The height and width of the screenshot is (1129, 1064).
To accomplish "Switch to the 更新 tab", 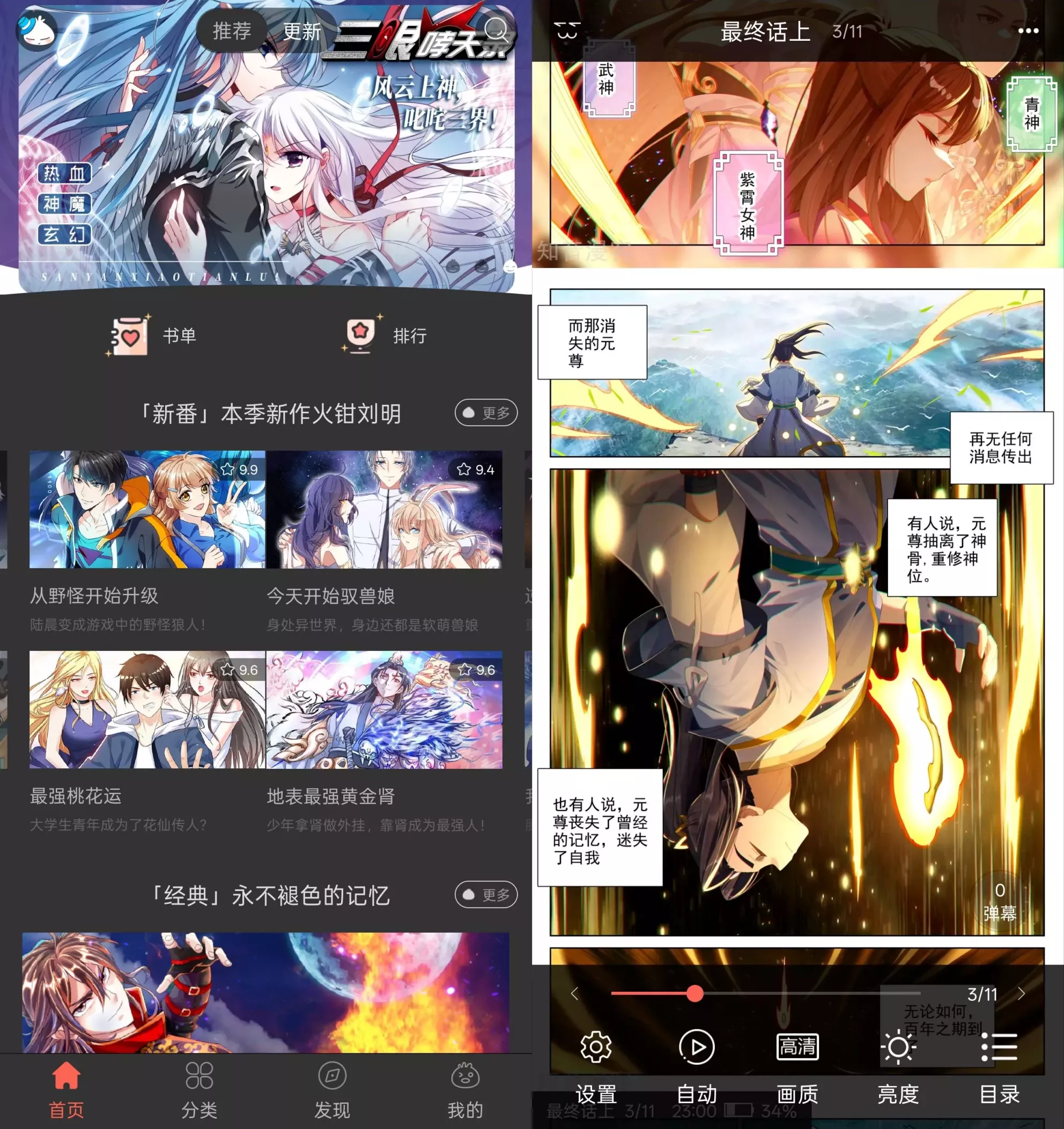I will pos(301,31).
